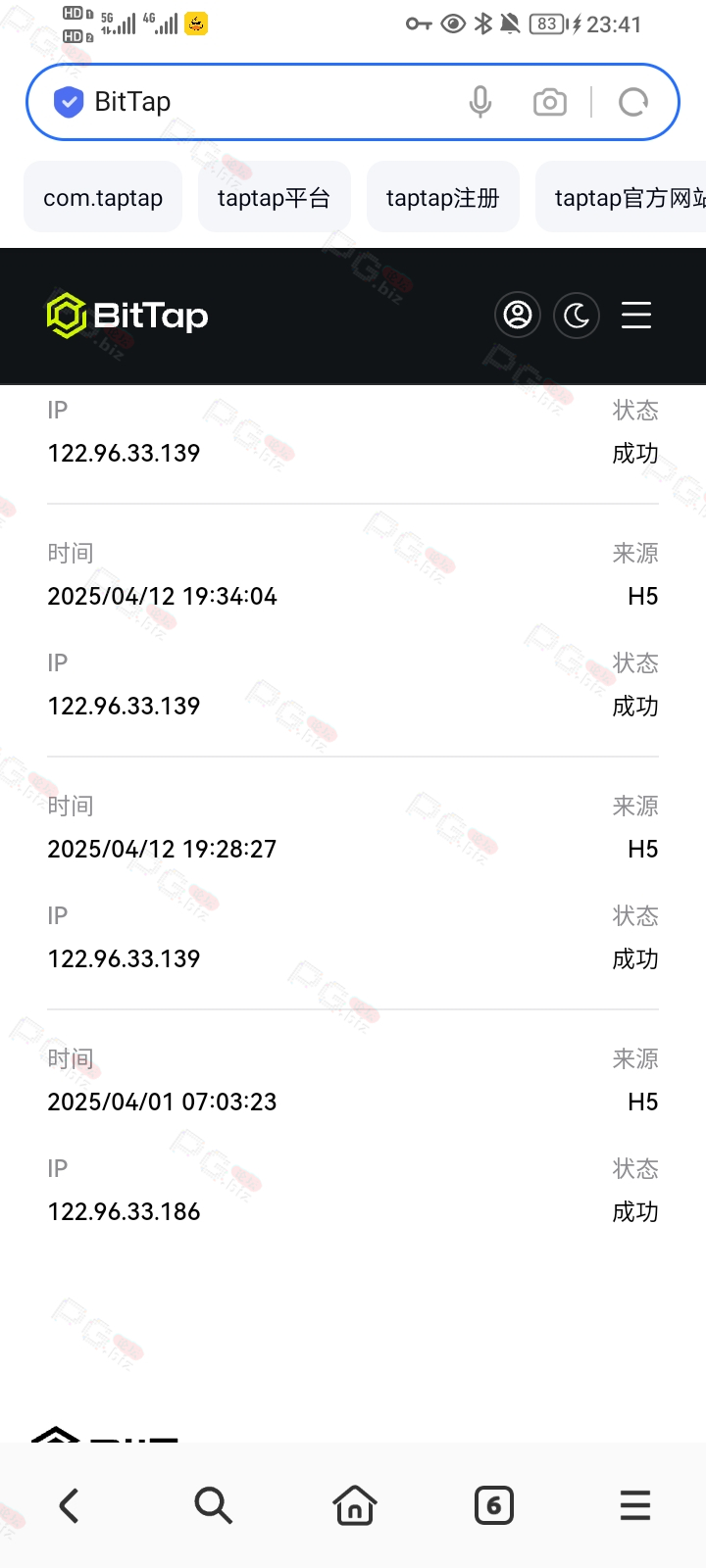Open the browser search button

pos(213,1505)
